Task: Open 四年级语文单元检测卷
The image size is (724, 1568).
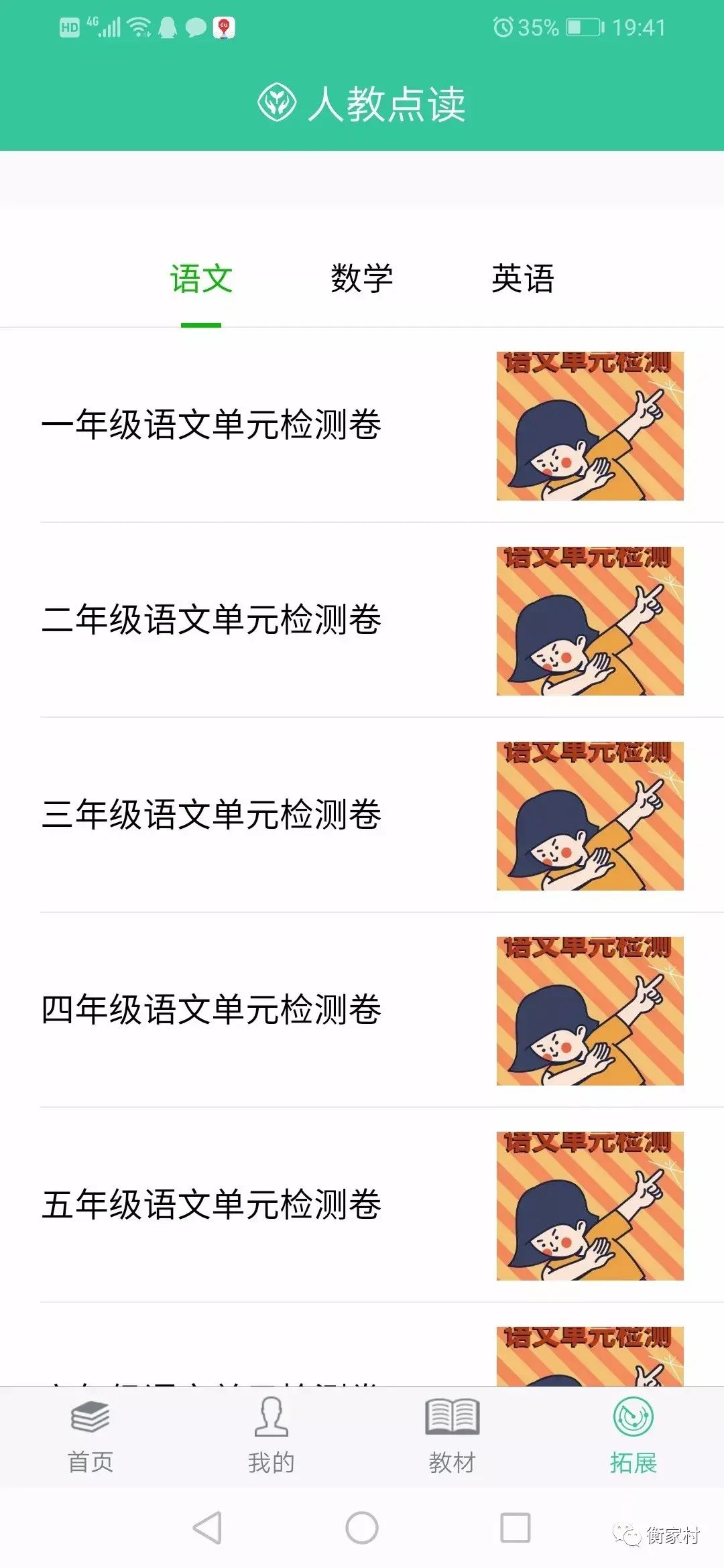Action: 362,1010
